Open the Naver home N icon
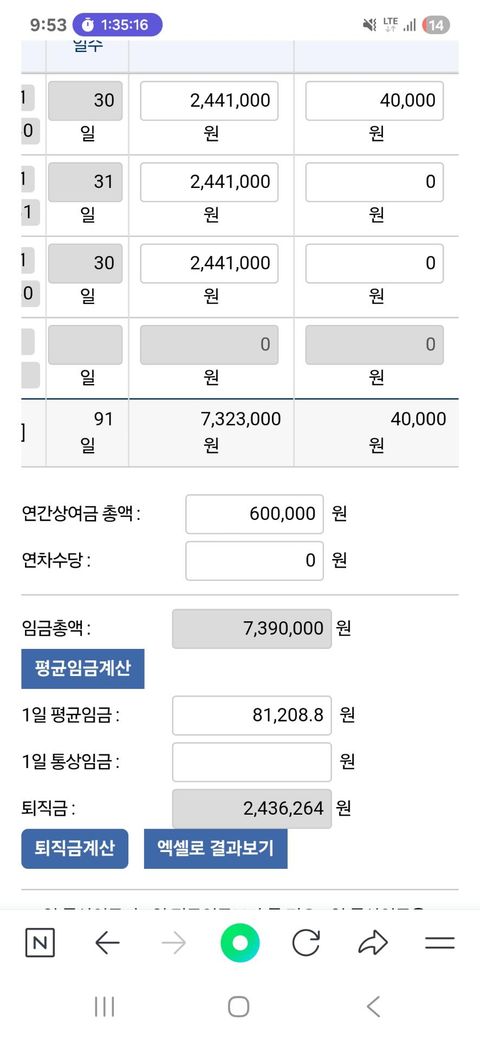This screenshot has height=1040, width=480. tap(40, 943)
